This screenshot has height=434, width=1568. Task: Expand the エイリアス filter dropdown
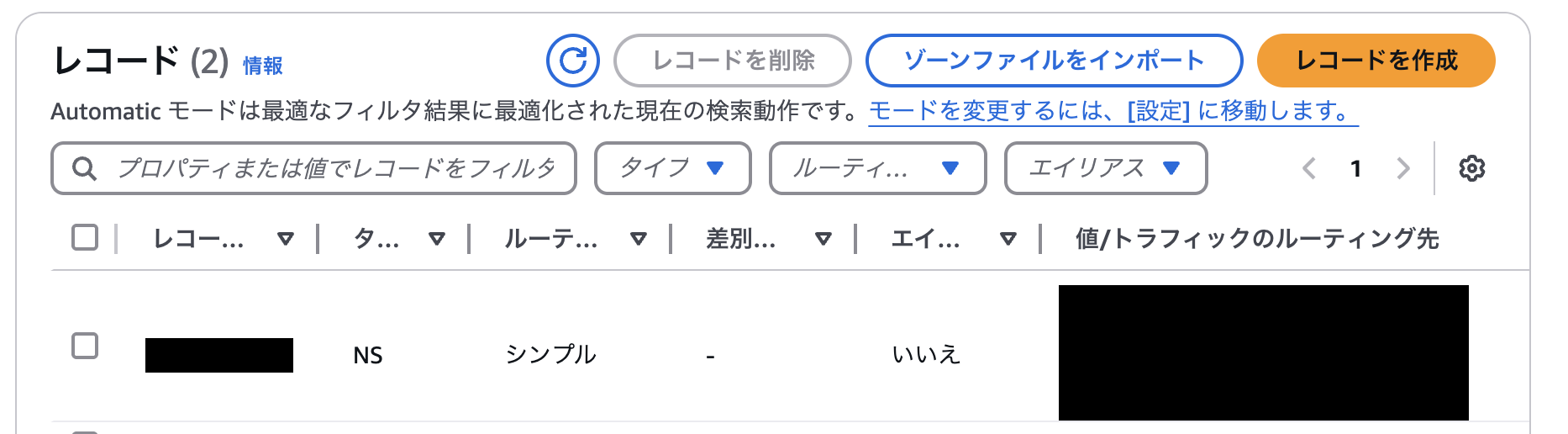click(x=1105, y=168)
